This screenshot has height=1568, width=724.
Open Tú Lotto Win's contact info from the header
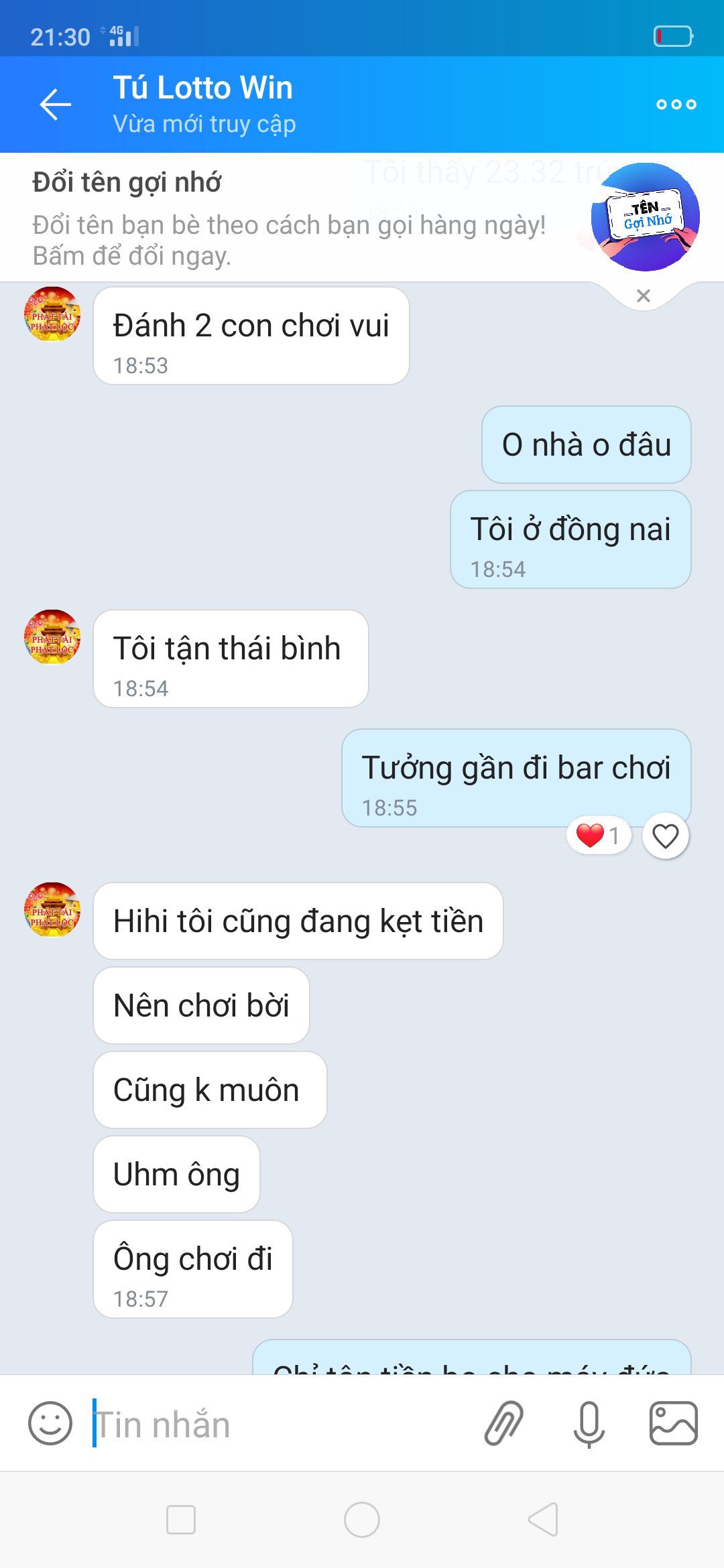[203, 104]
